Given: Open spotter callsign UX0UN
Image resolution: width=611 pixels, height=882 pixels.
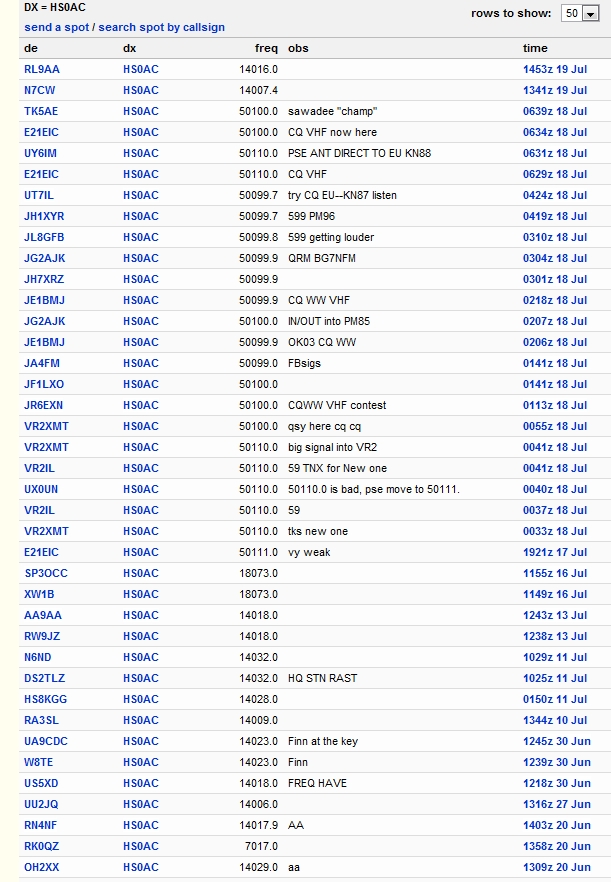Looking at the screenshot, I should pos(42,489).
